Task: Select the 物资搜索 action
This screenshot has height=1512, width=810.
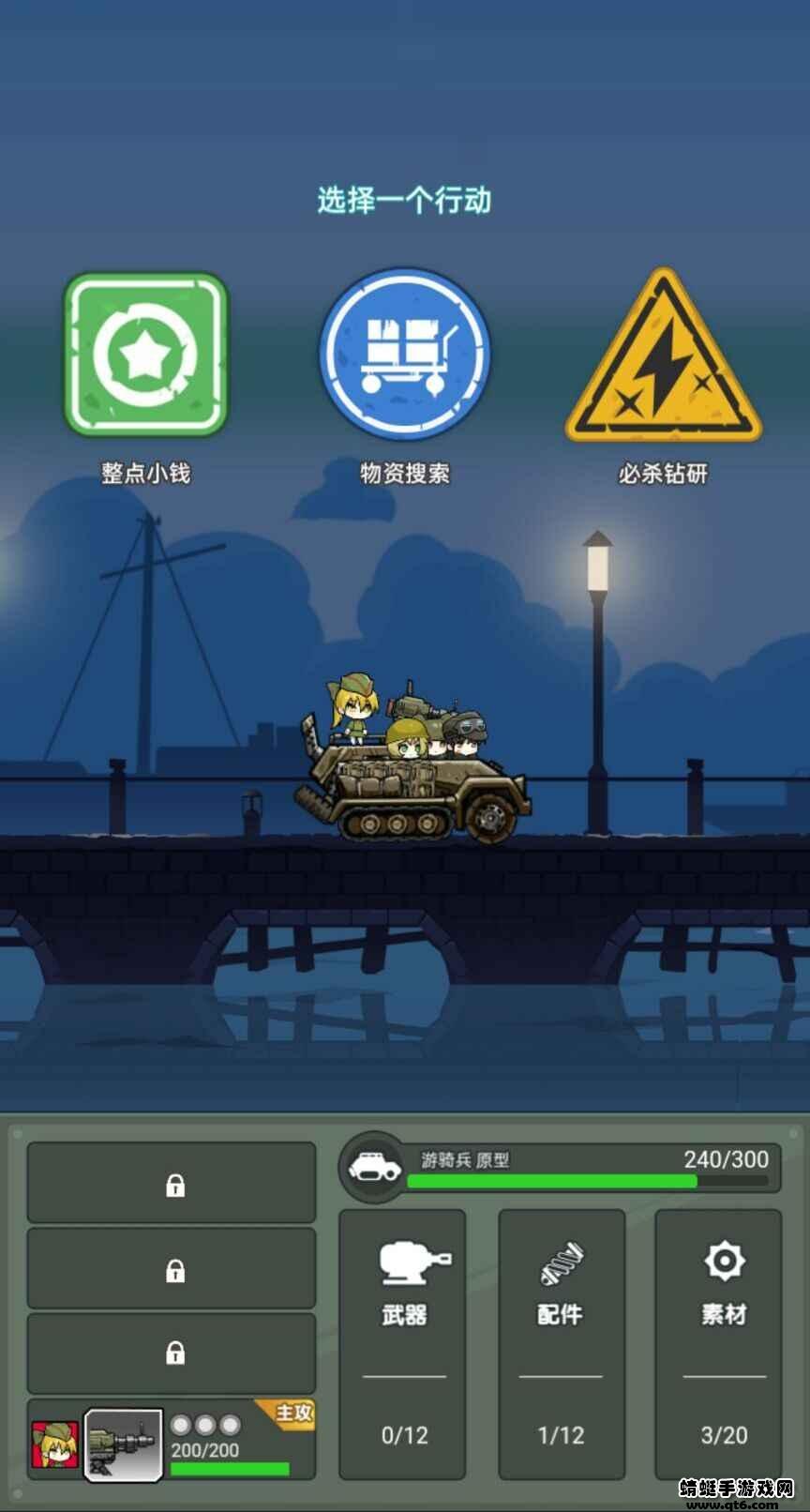Action: 404,355
